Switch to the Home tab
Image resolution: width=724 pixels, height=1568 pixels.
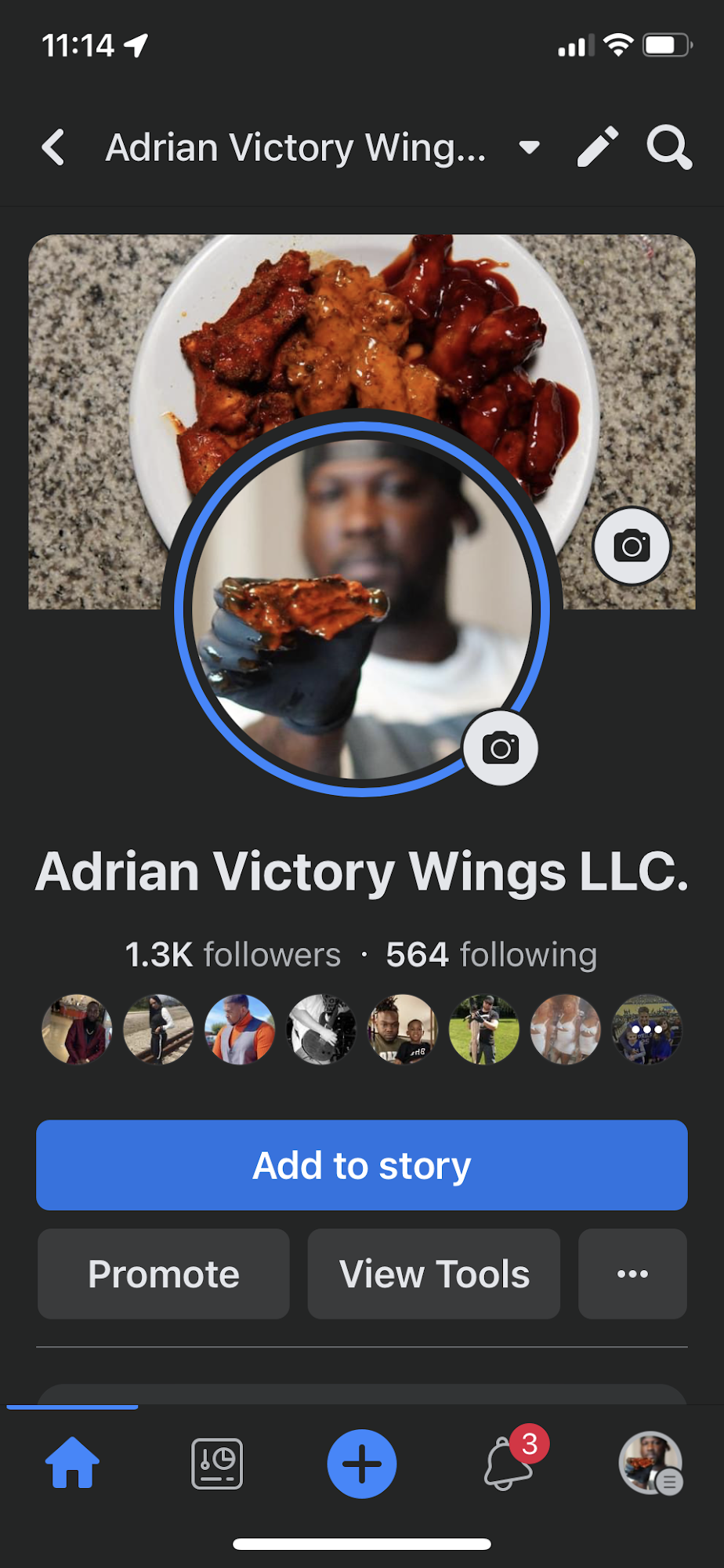72,1463
